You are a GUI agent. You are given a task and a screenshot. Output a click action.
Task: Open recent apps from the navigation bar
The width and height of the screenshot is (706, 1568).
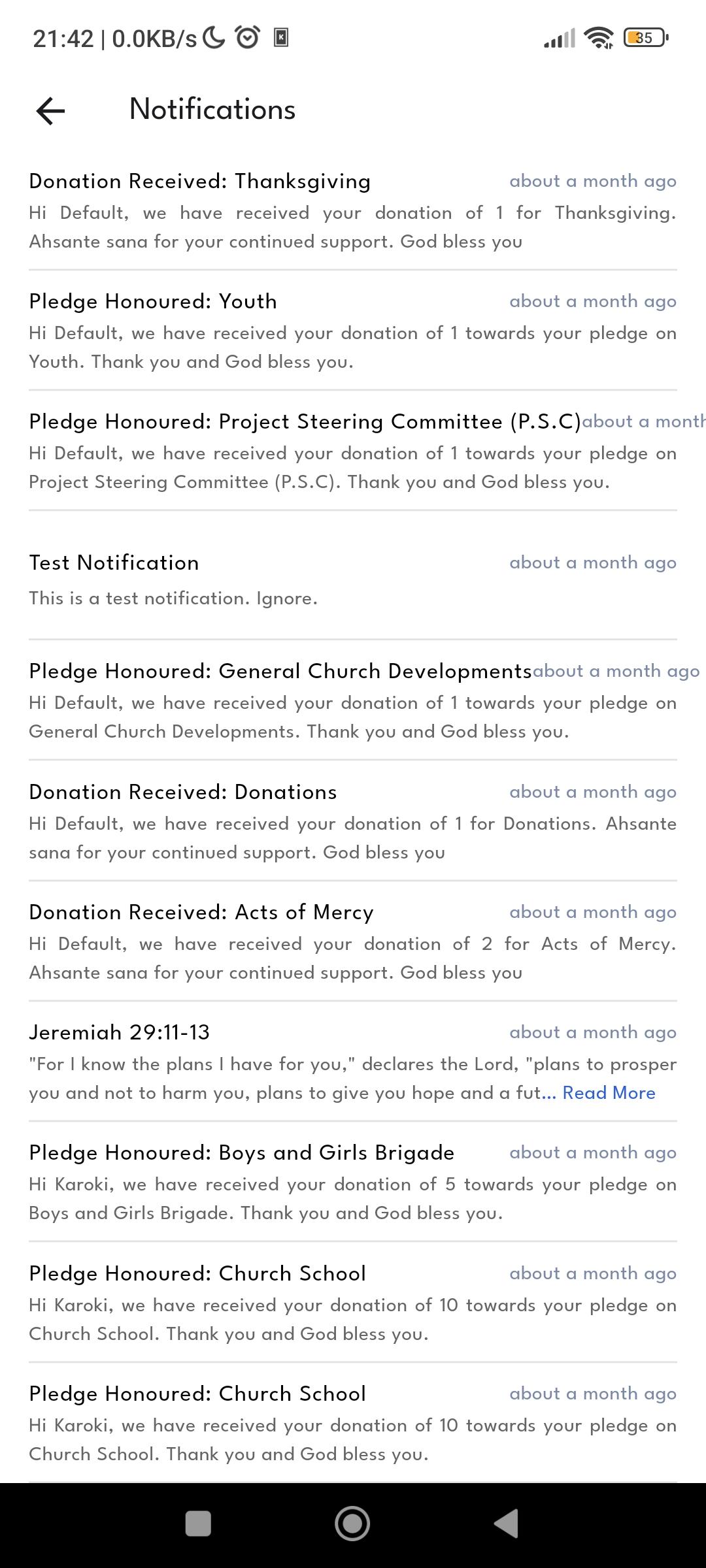point(198,1524)
